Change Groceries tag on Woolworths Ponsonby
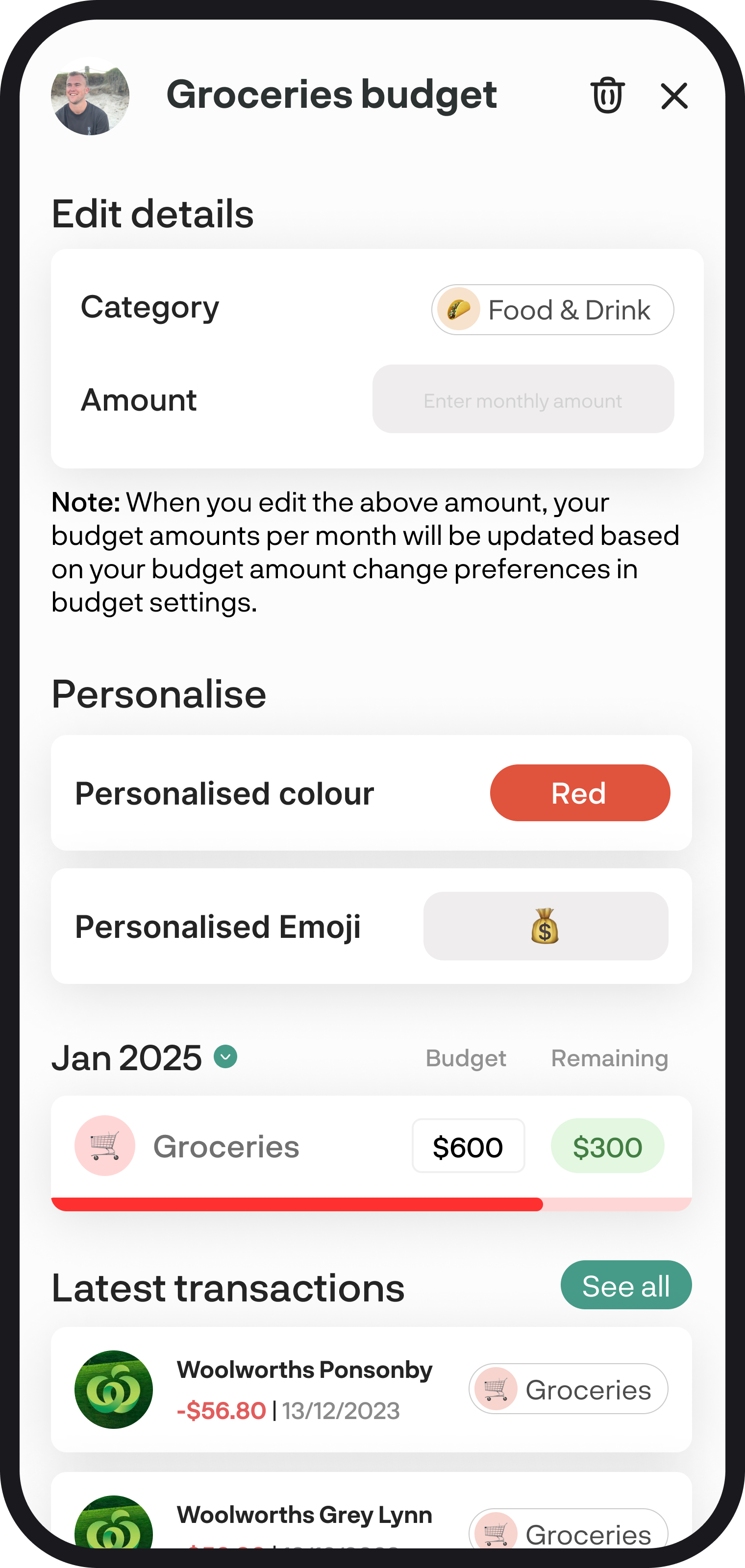 pos(568,1389)
